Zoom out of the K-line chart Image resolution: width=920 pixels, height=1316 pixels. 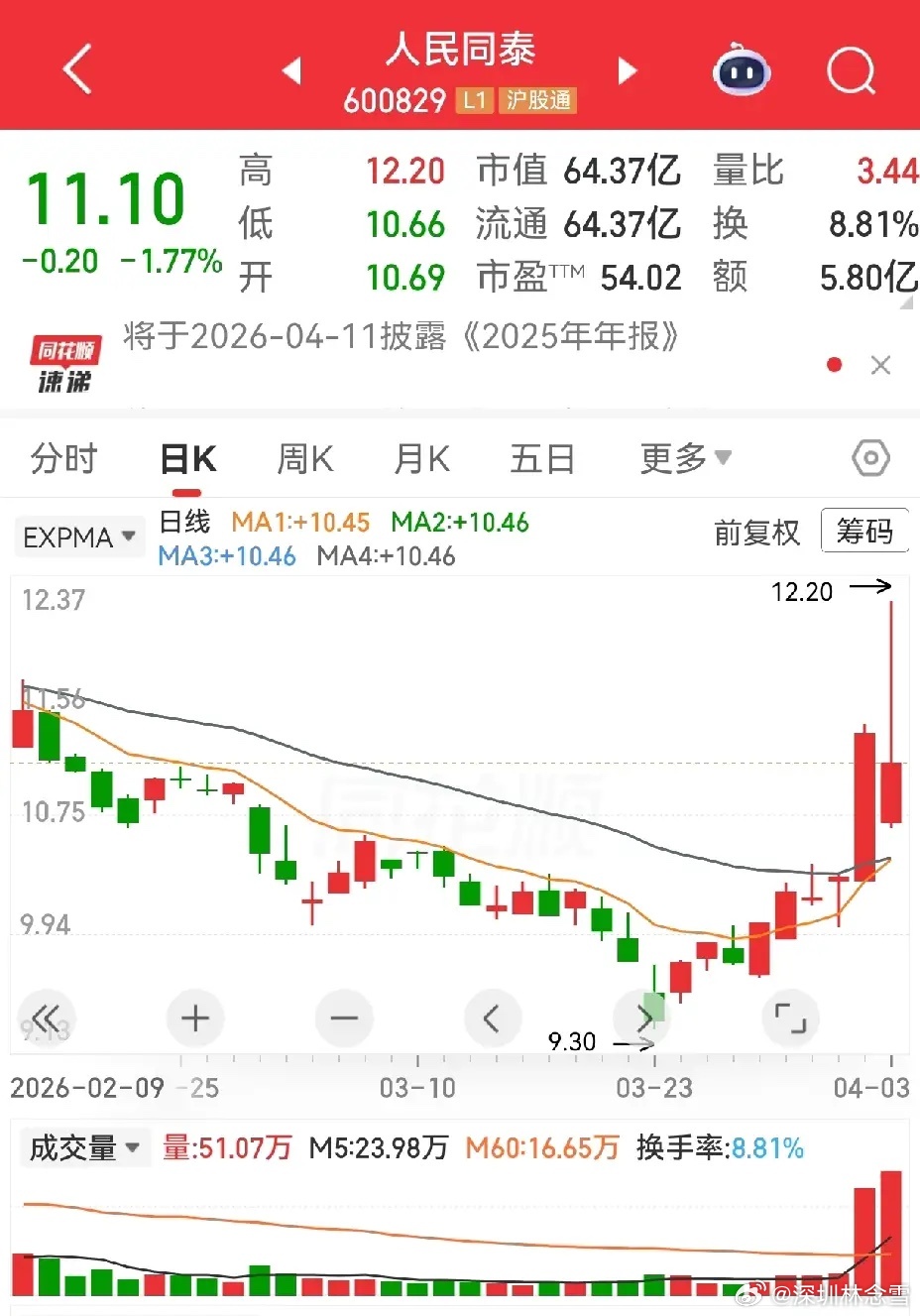[344, 1017]
